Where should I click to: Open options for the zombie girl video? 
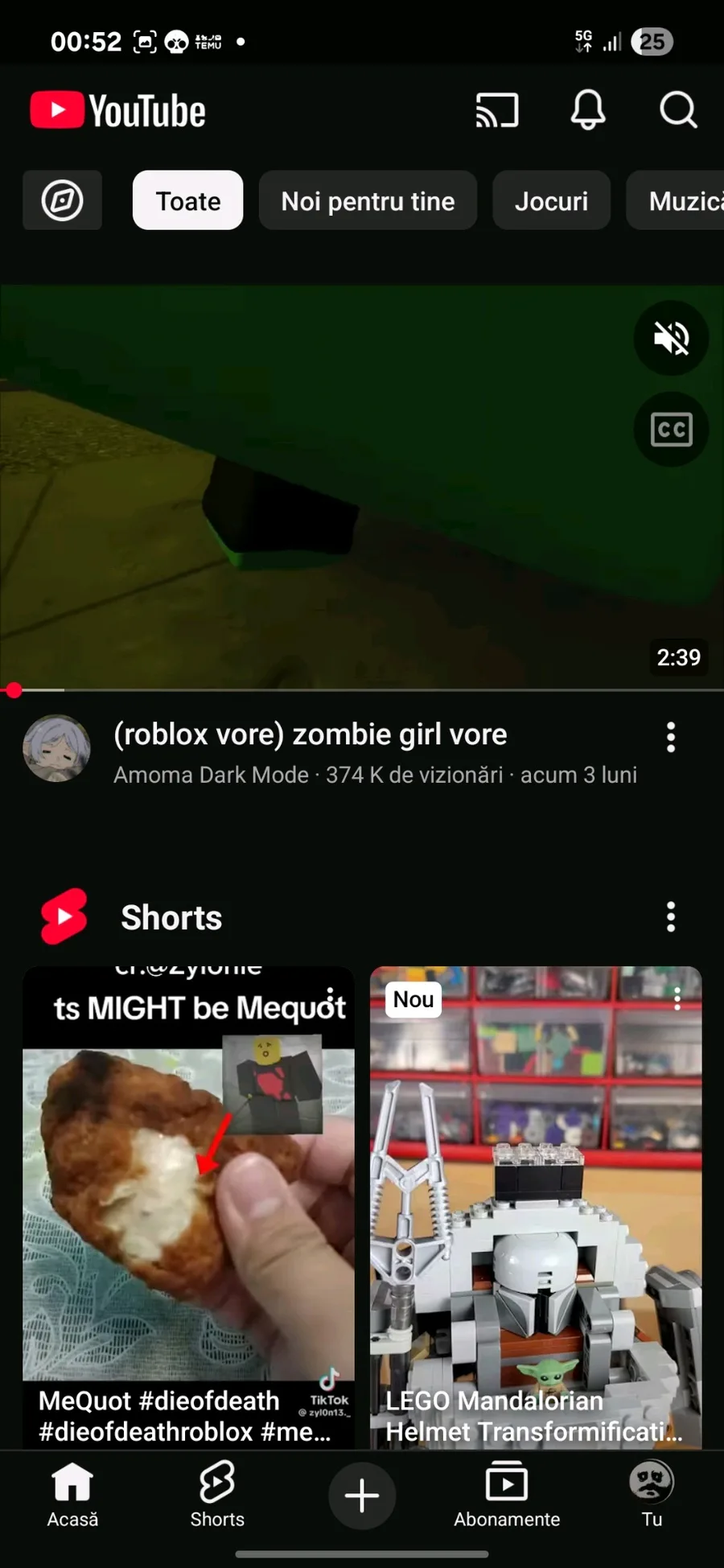tap(671, 737)
